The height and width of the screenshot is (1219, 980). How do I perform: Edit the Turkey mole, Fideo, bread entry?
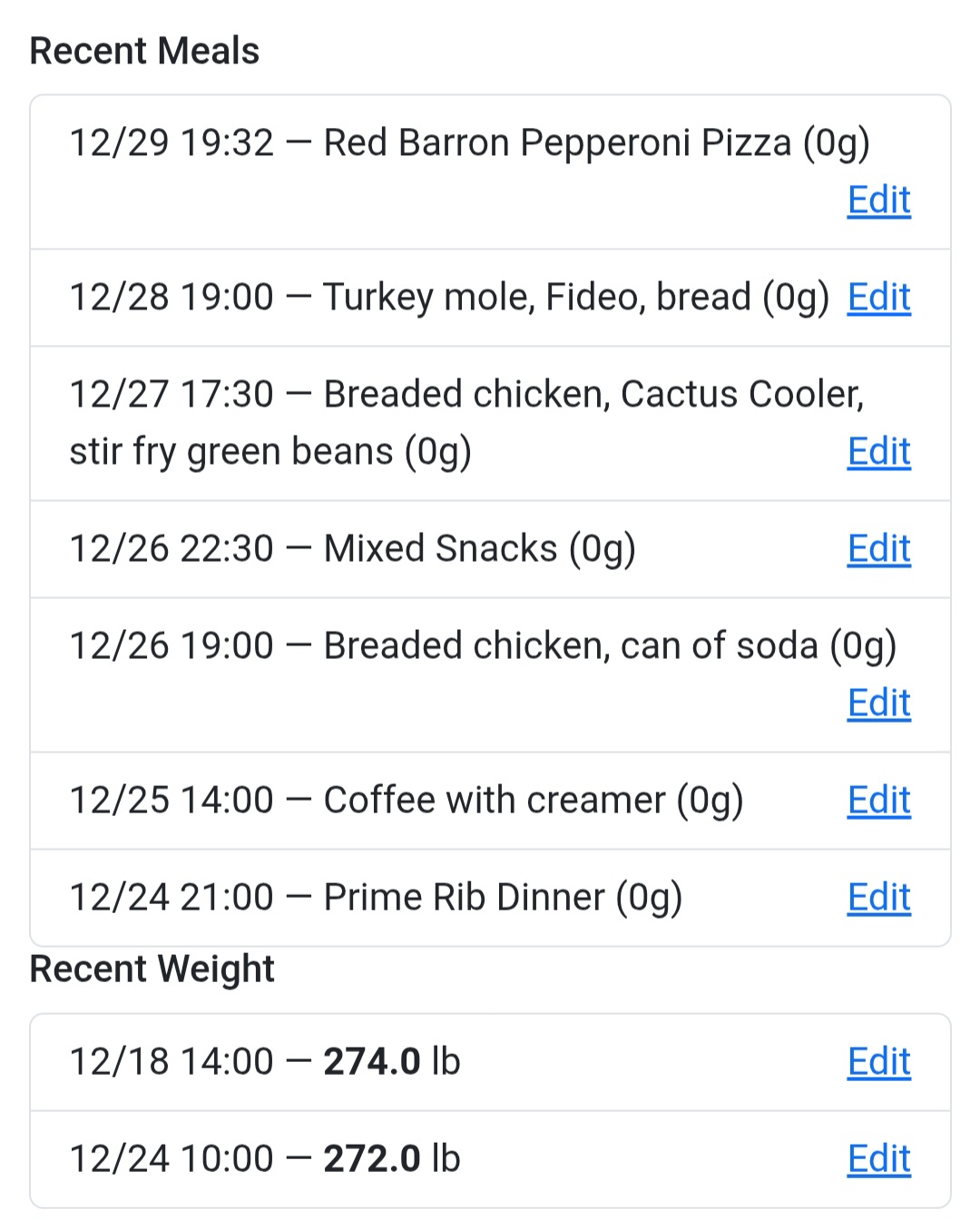(x=878, y=297)
